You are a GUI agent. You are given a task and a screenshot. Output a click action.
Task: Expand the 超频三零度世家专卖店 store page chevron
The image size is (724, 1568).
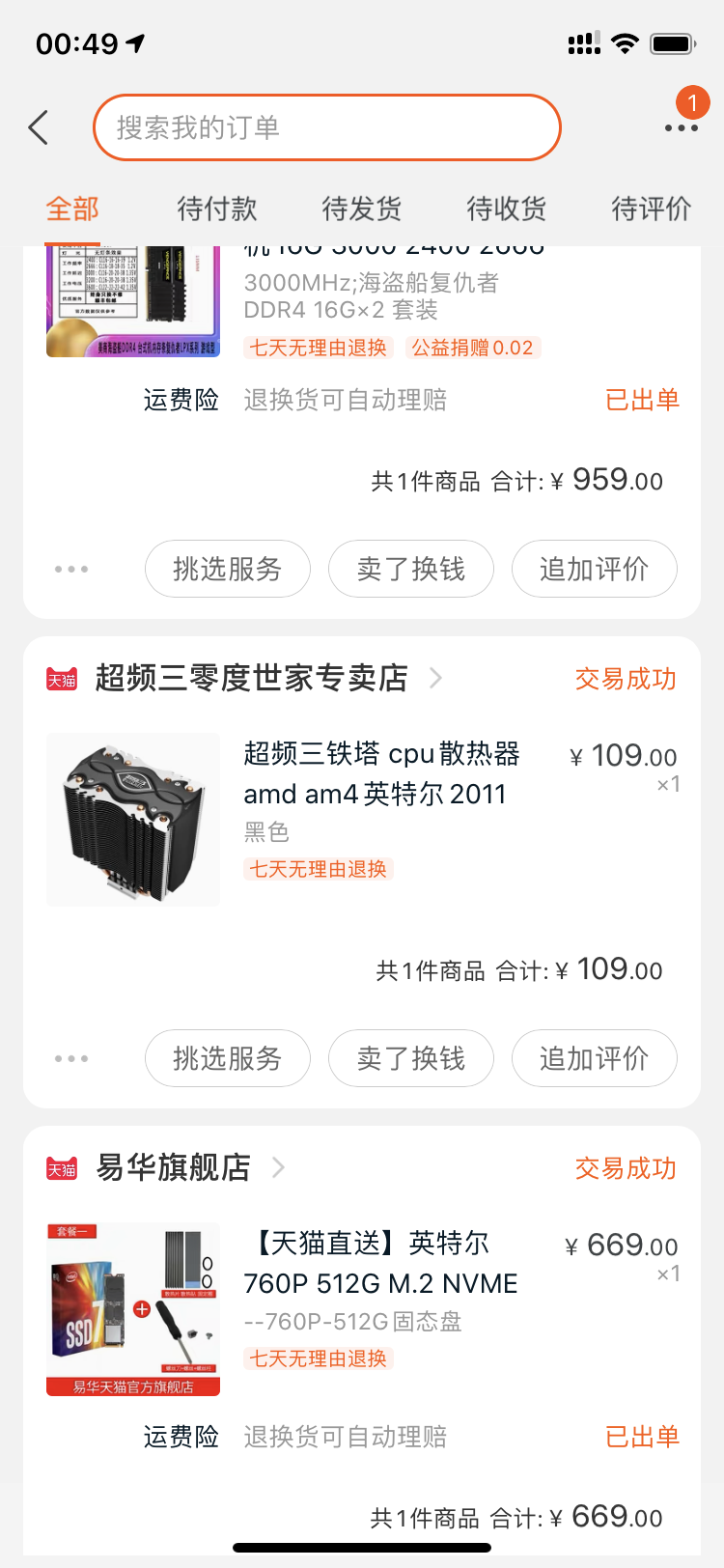click(x=434, y=678)
